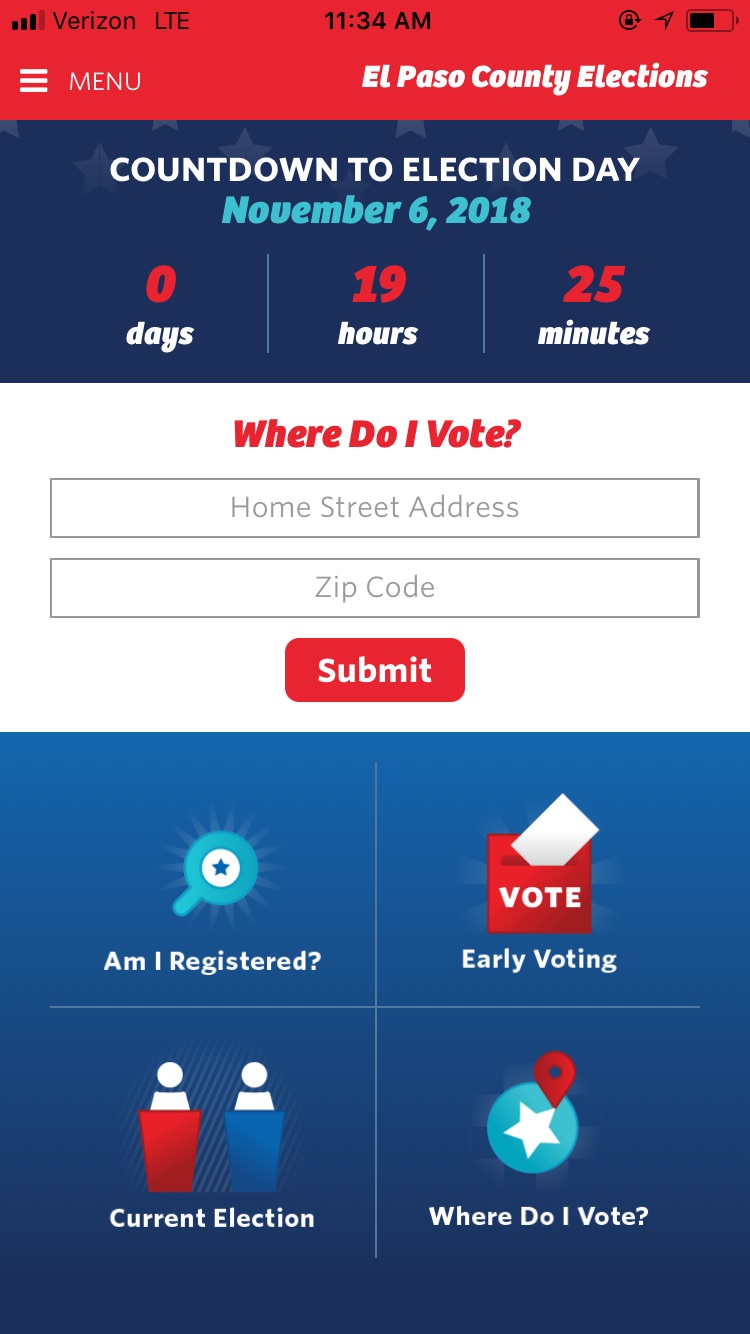The image size is (750, 1334).
Task: Tap the El Paso County Elections header
Action: 536,76
